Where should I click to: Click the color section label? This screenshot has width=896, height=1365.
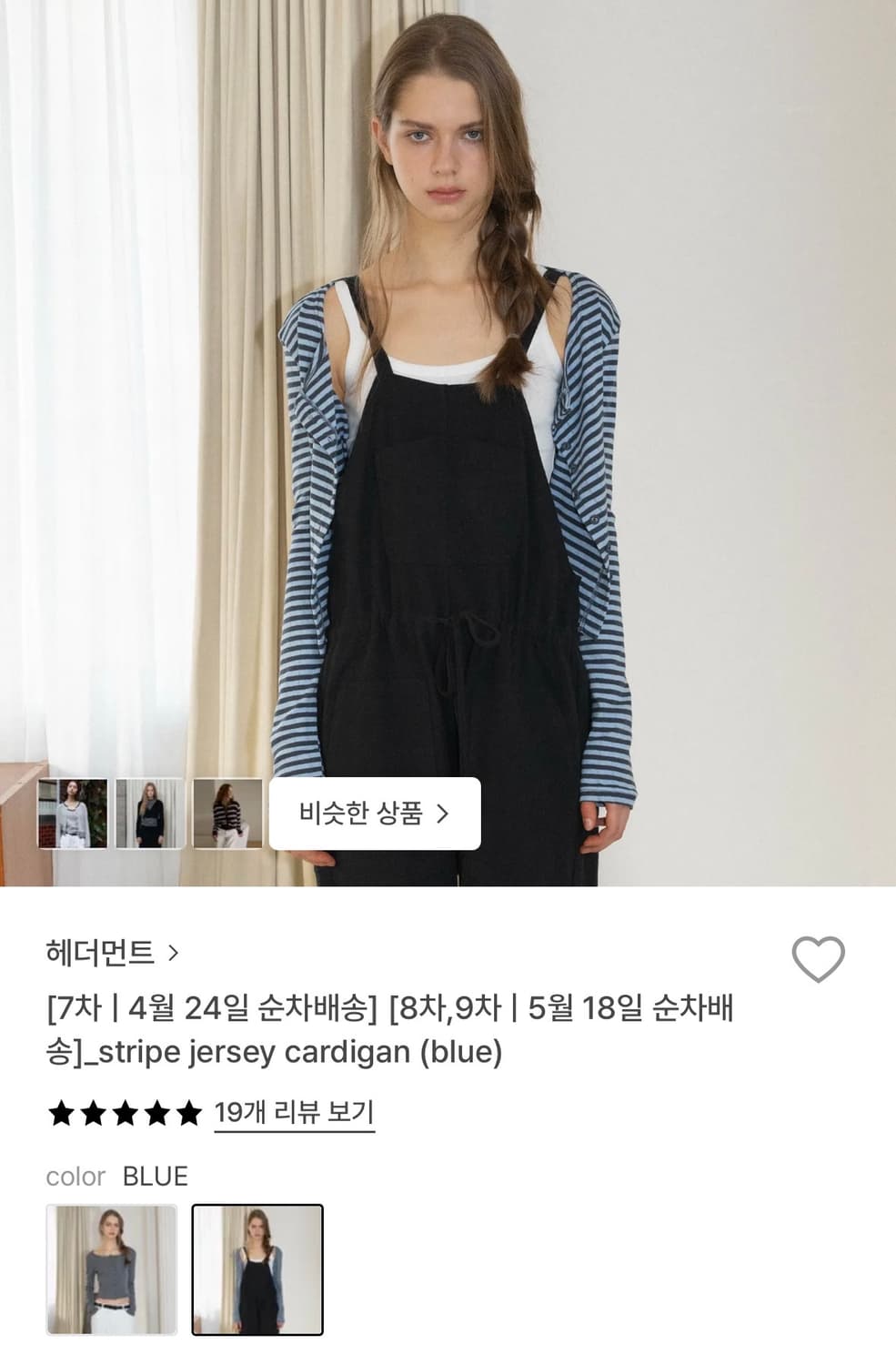(76, 1176)
